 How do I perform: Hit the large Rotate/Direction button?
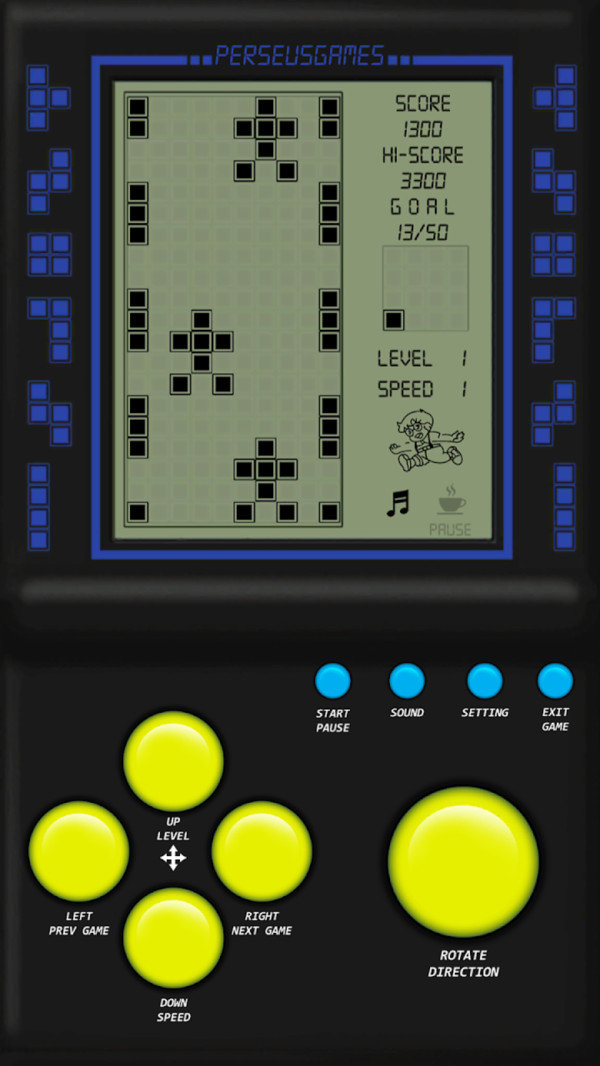pos(463,862)
